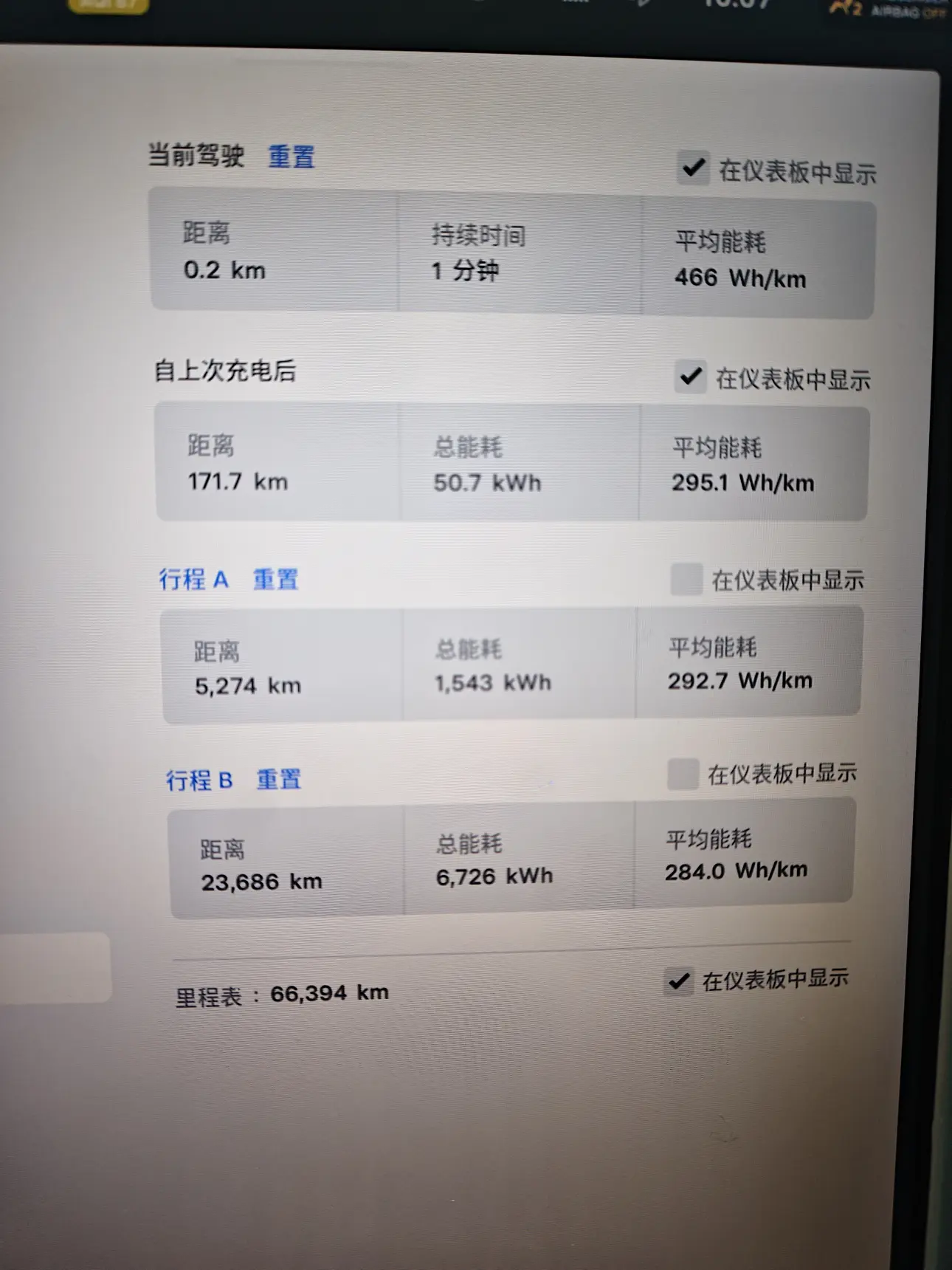Screen dimensions: 952x1270
Task: Check 在仪表板中显示 for 行程 B
Action: [x=682, y=774]
